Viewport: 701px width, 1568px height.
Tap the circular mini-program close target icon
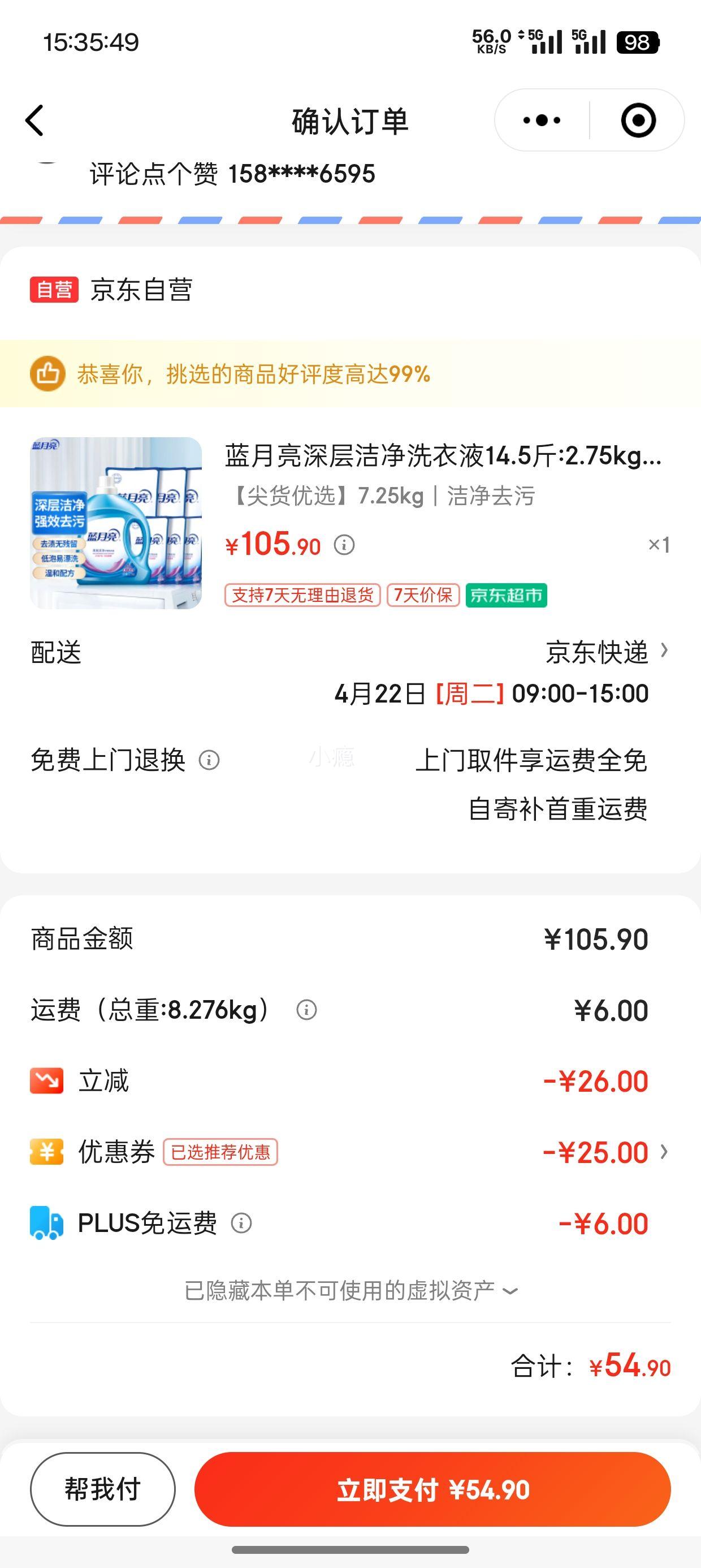[x=638, y=120]
